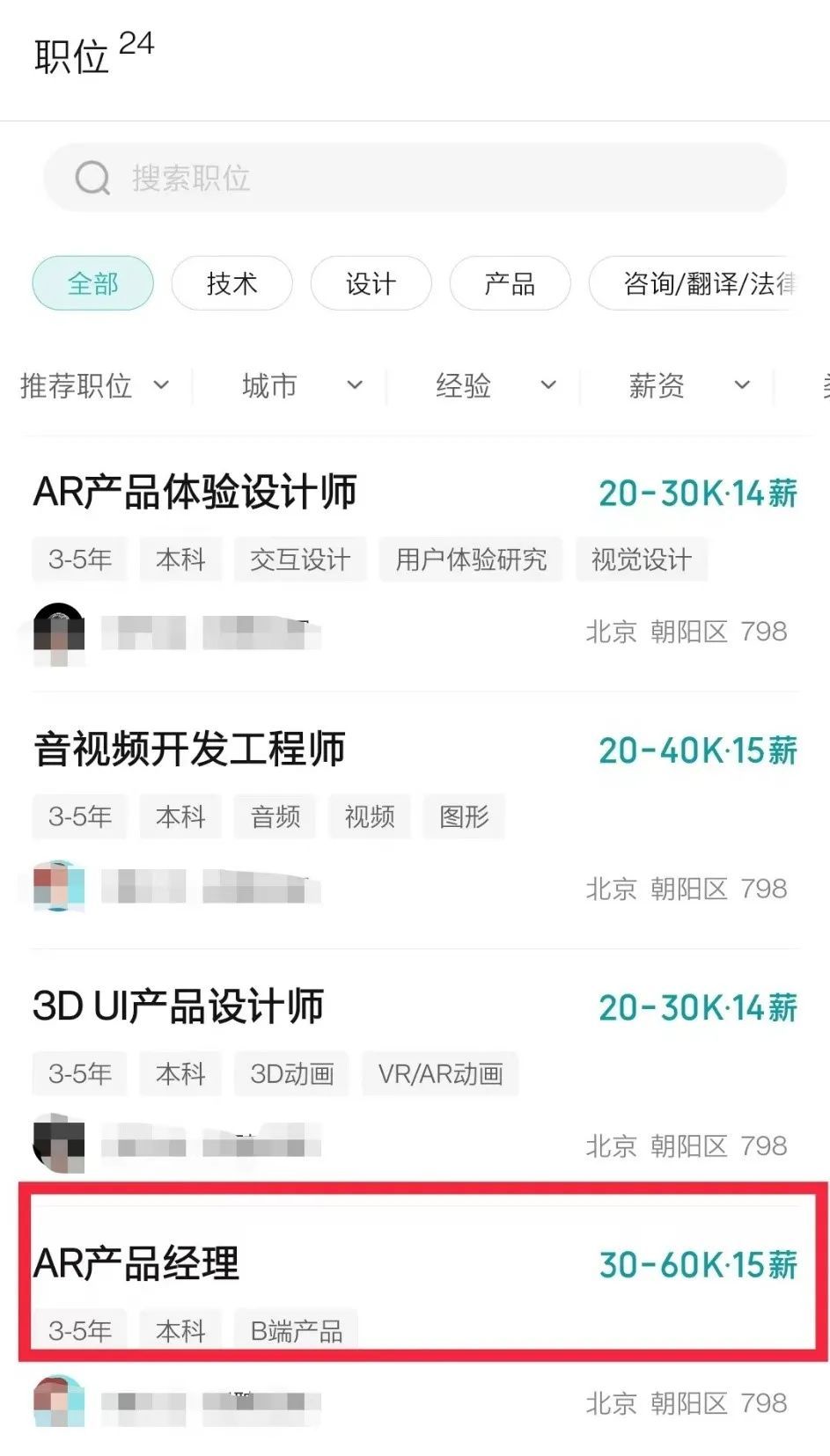Filter jobs by 技术 chip

pyautogui.click(x=231, y=283)
